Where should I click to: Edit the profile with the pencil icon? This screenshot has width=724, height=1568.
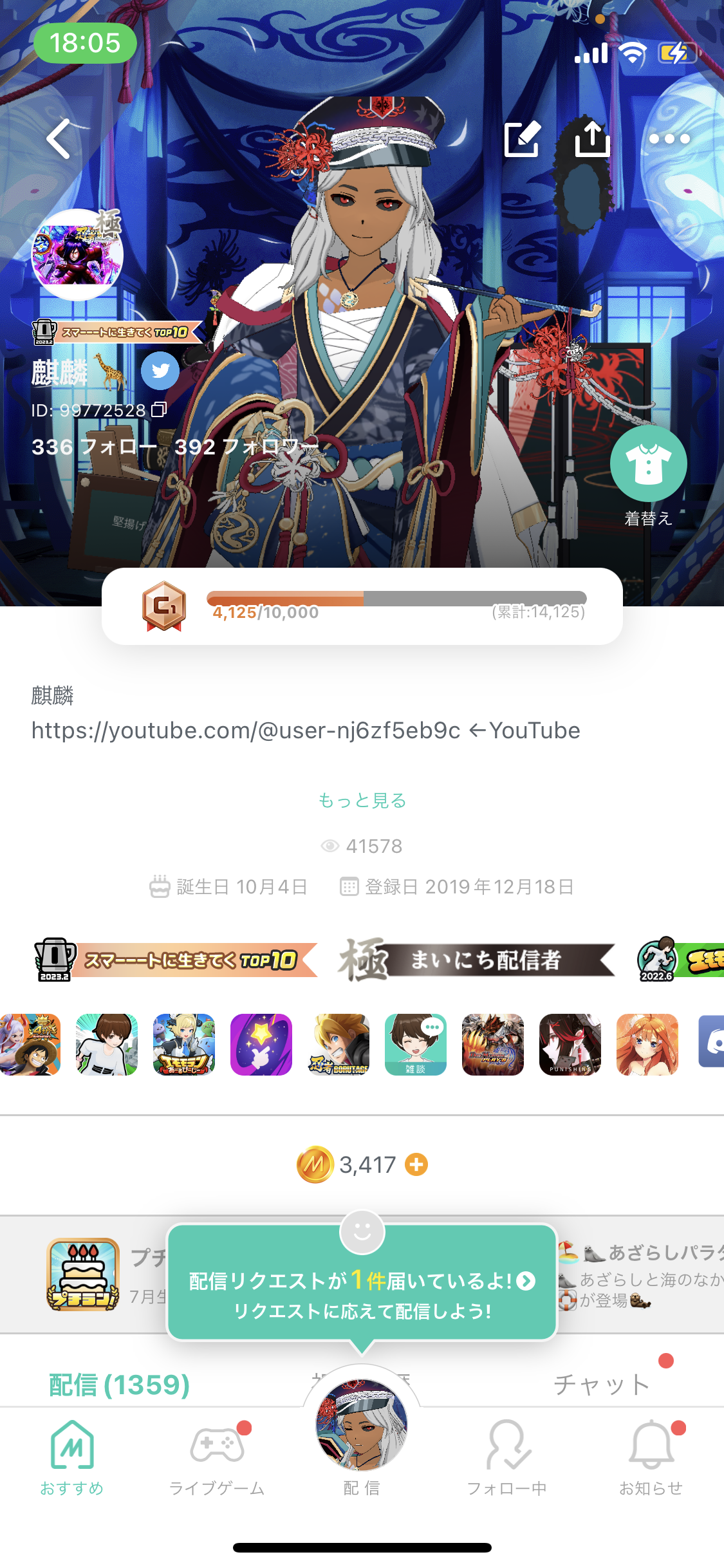coord(522,138)
